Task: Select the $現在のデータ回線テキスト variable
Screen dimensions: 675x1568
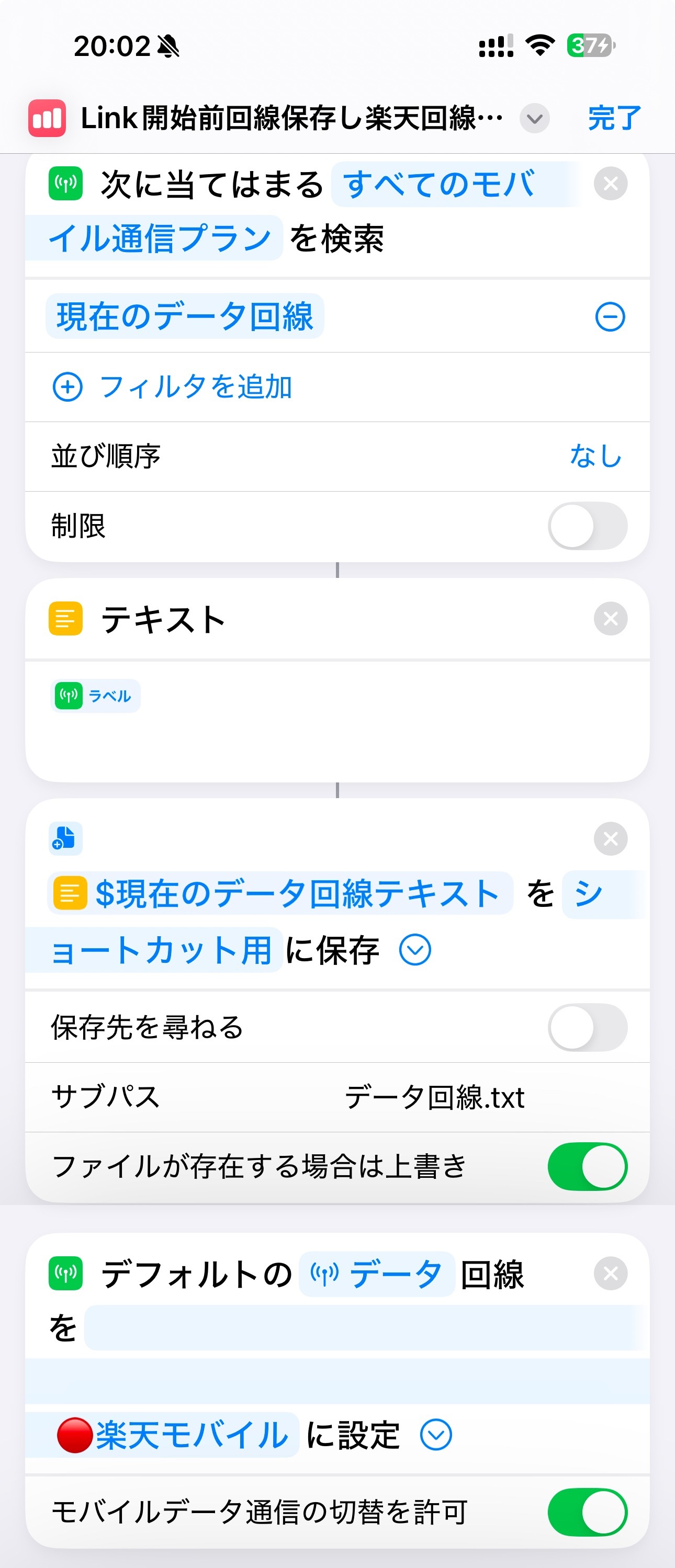Action: point(280,893)
